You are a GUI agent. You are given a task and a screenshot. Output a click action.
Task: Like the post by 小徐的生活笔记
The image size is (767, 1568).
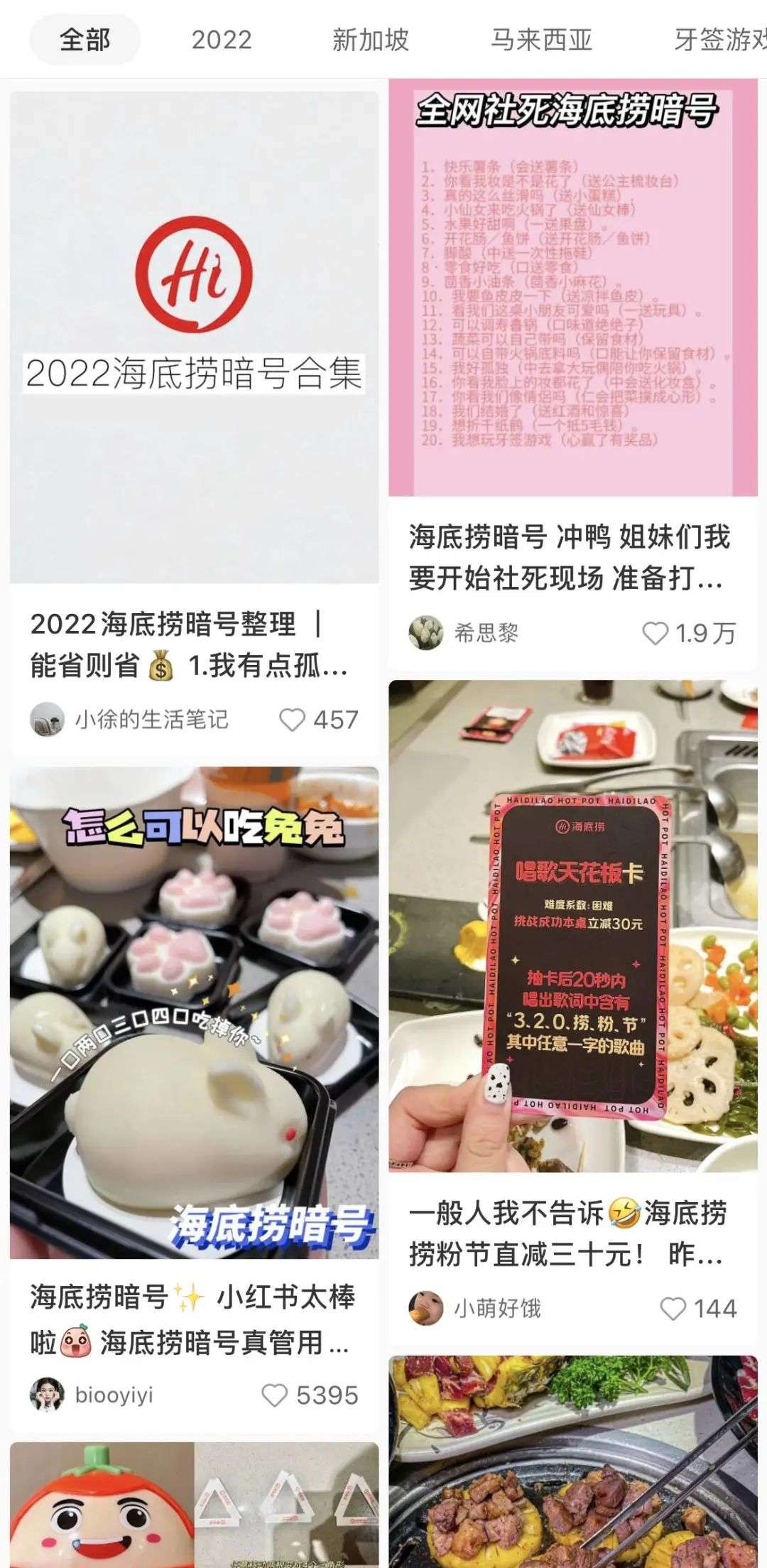click(x=318, y=720)
